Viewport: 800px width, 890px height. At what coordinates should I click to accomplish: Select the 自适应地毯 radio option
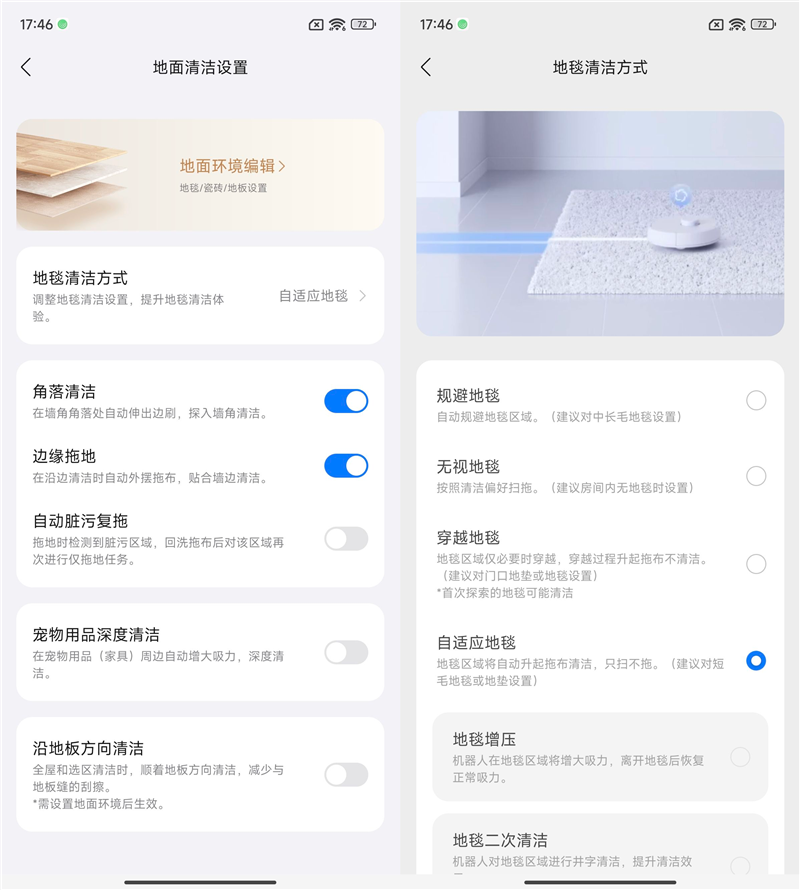coord(756,661)
